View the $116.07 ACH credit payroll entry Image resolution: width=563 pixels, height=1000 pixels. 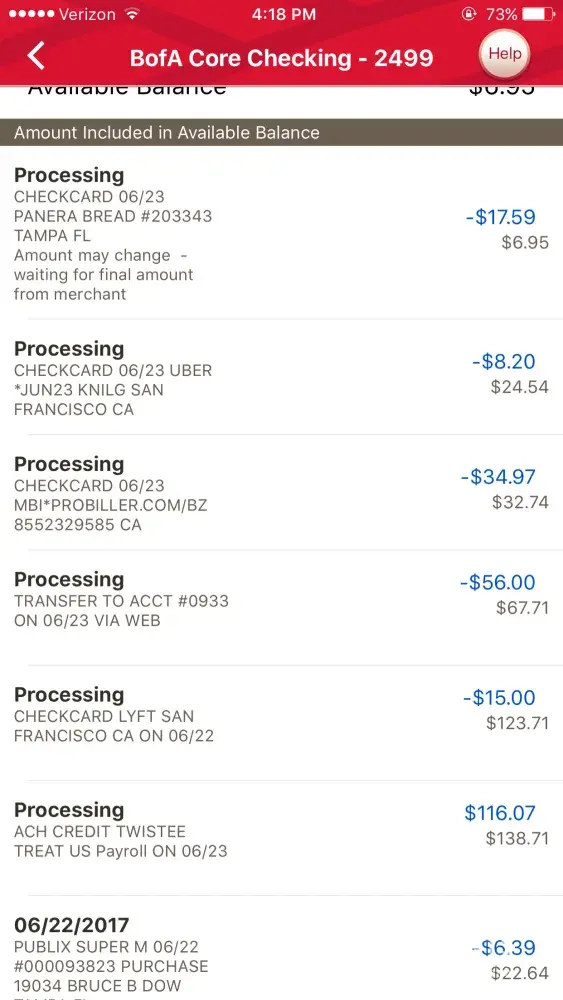281,839
